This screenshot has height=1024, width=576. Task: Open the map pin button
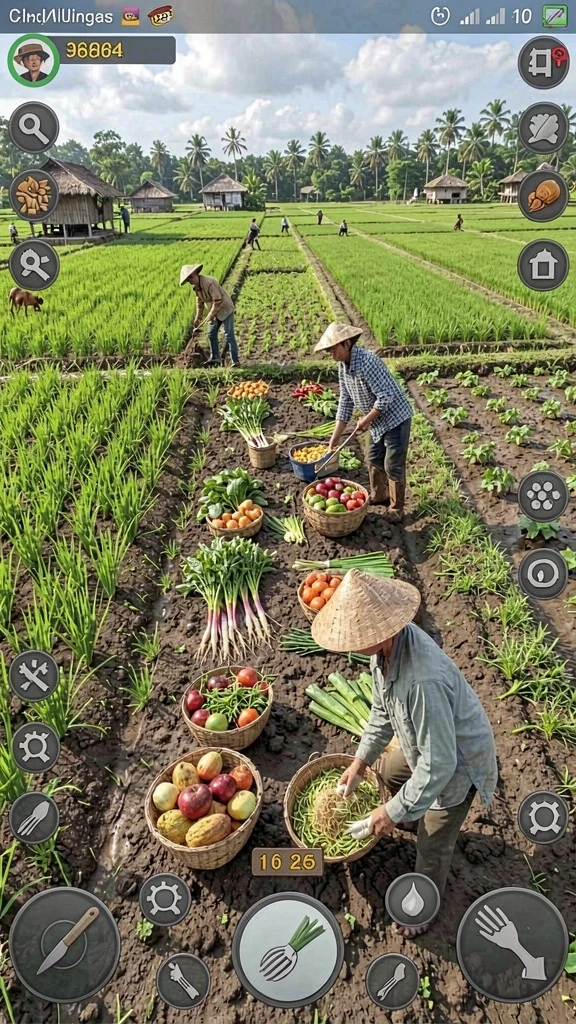coord(543,63)
